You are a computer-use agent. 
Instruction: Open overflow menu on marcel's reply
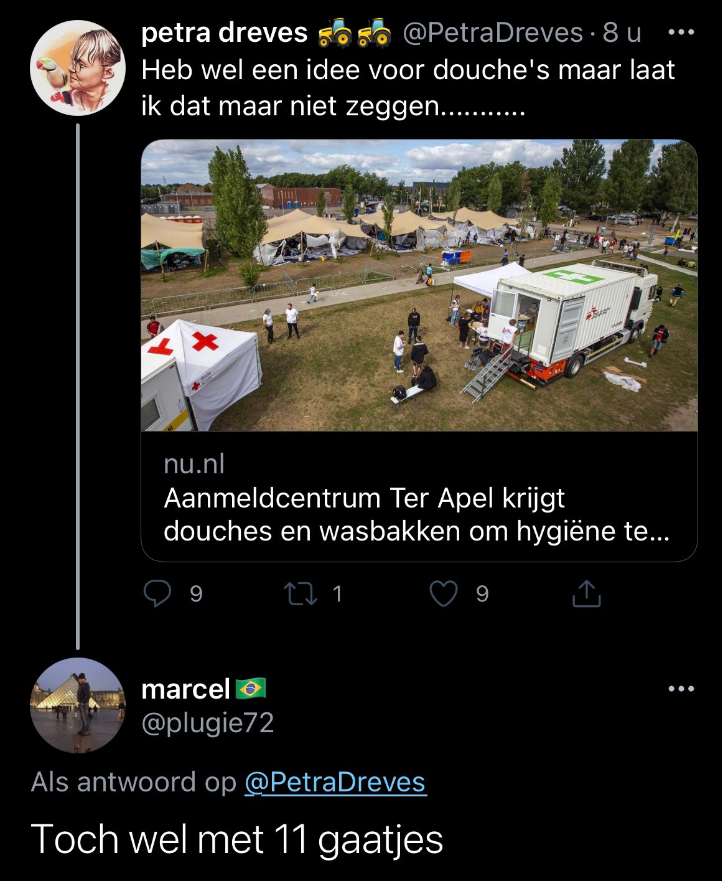click(680, 689)
